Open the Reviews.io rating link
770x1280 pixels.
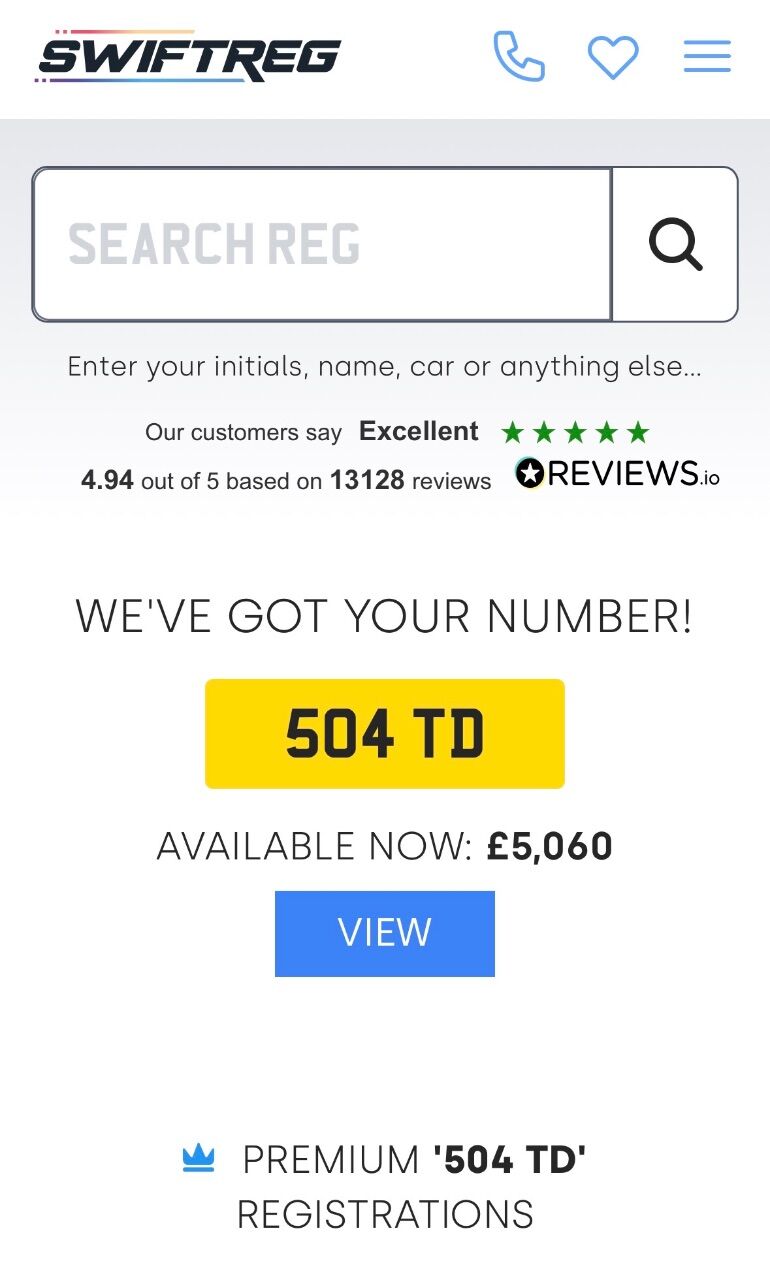click(x=617, y=473)
